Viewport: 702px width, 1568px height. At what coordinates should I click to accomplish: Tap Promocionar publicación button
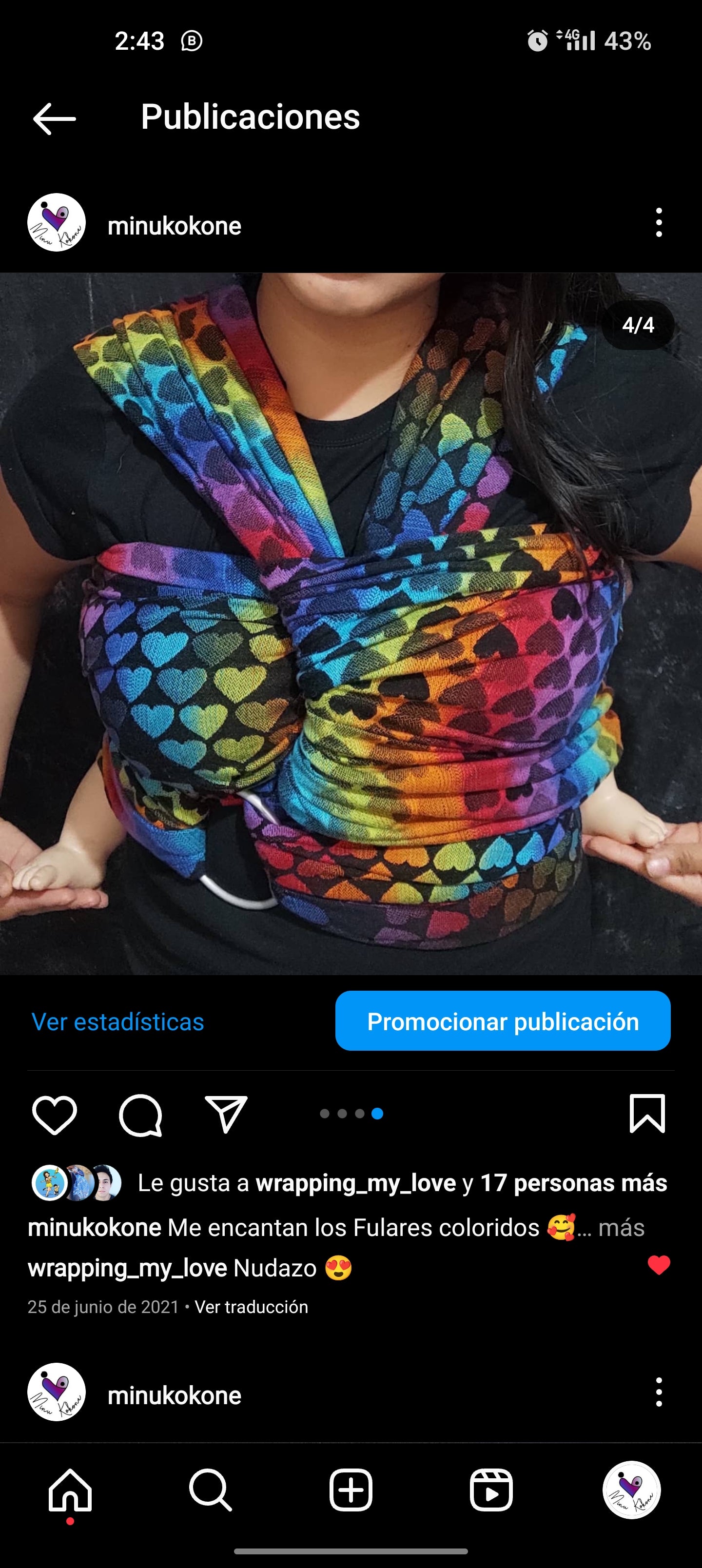[502, 1021]
